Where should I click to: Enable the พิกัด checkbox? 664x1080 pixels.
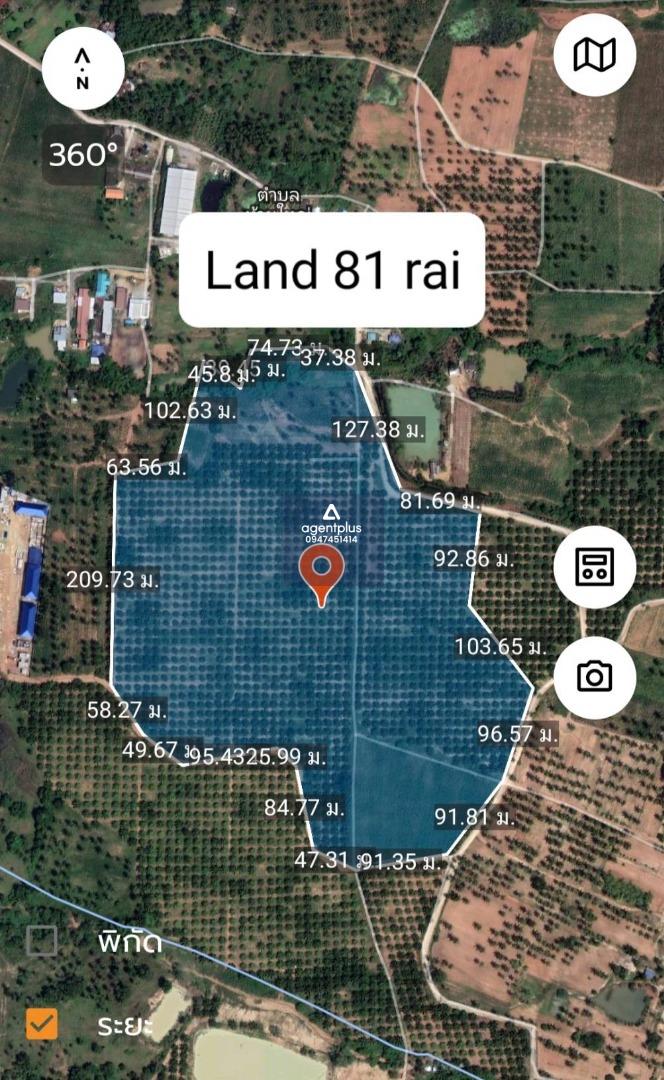pos(41,941)
